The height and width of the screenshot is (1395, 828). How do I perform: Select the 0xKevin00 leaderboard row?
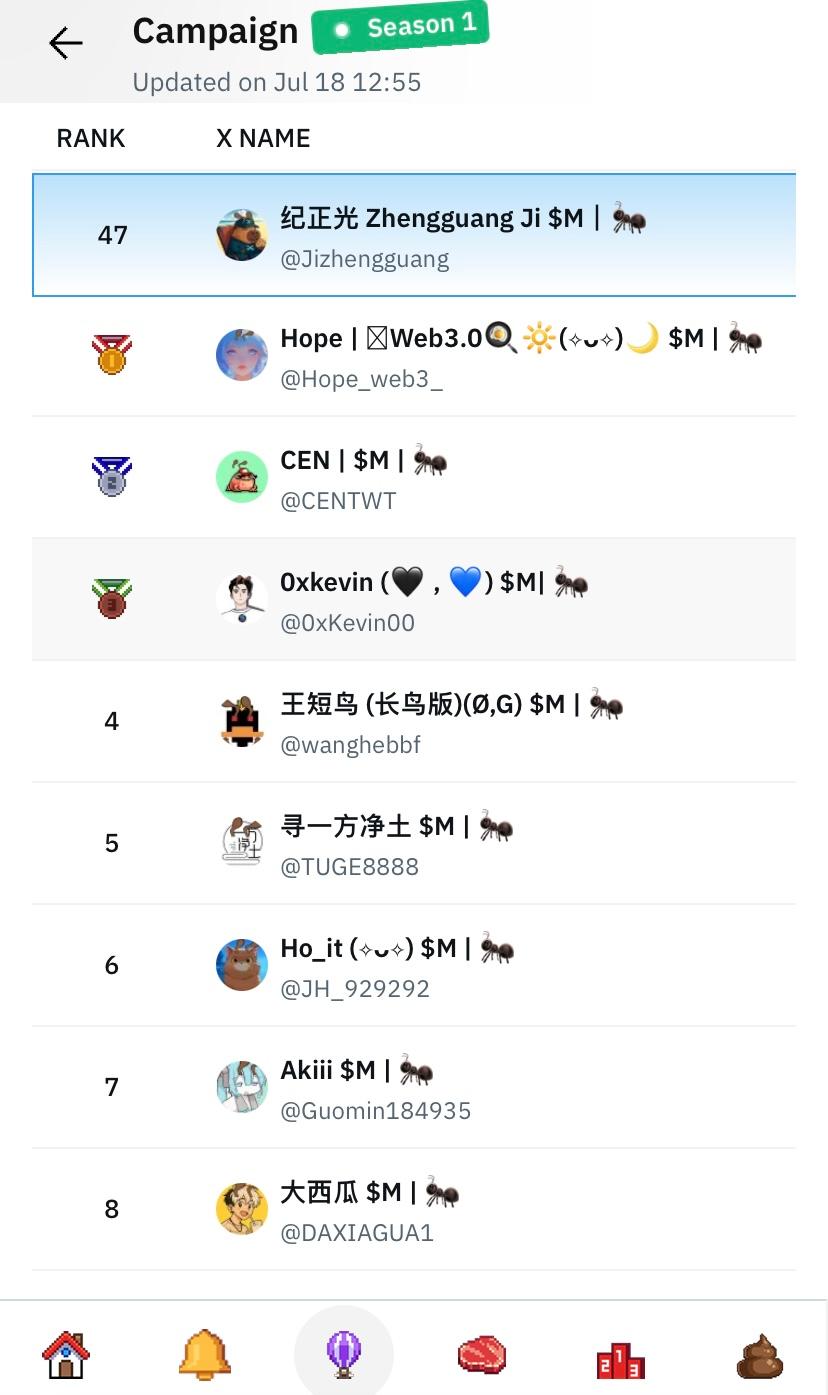pos(414,600)
